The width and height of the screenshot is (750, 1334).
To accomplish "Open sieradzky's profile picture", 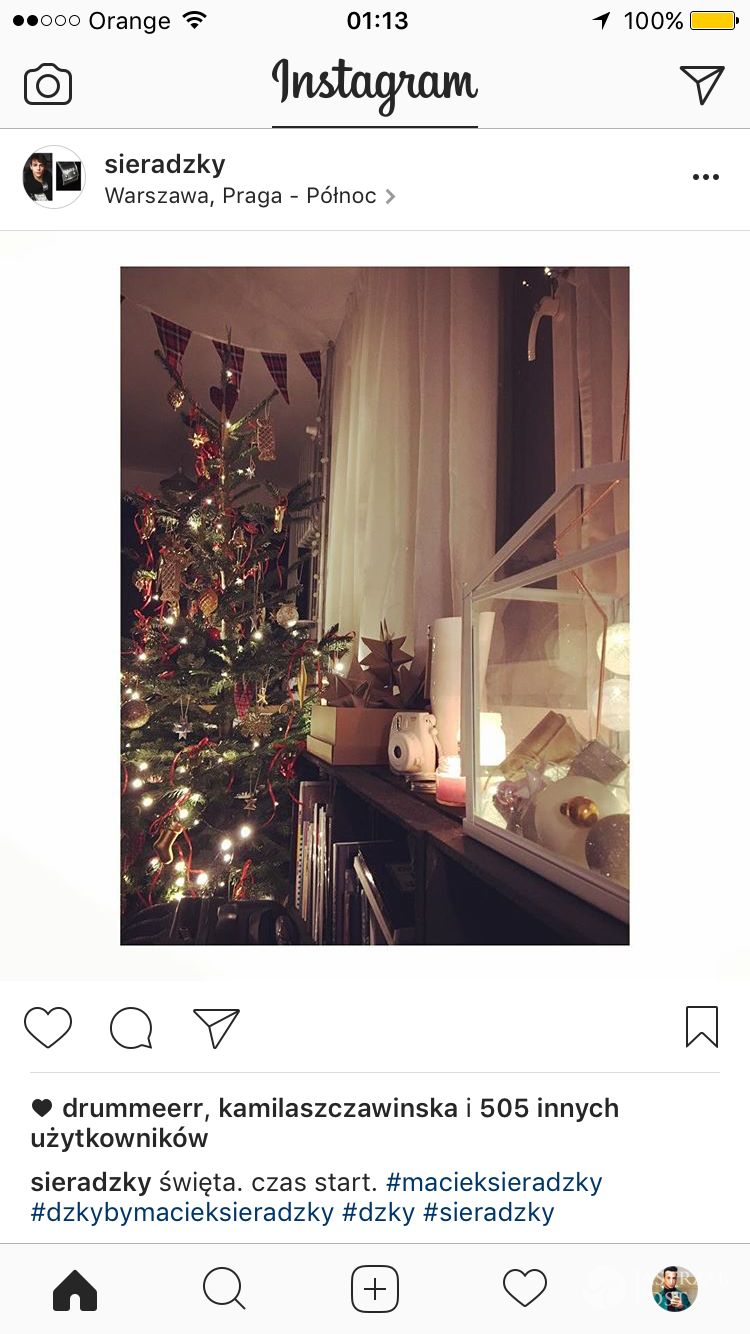I will point(54,178).
